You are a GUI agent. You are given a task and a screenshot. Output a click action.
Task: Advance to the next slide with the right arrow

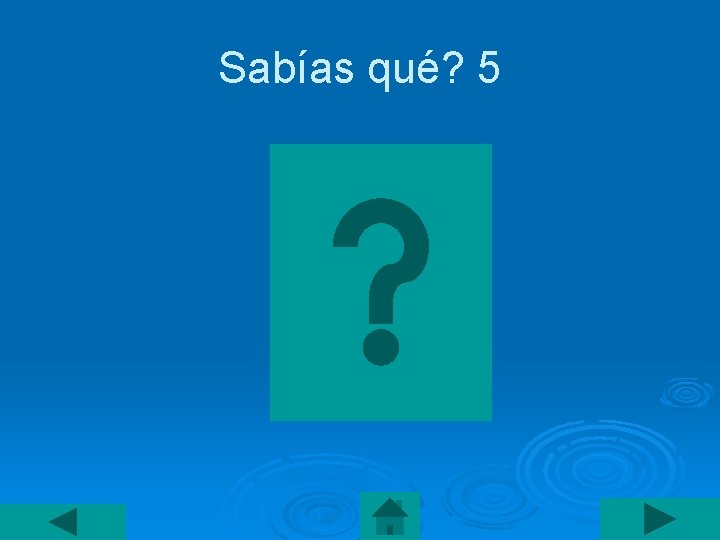point(660,519)
